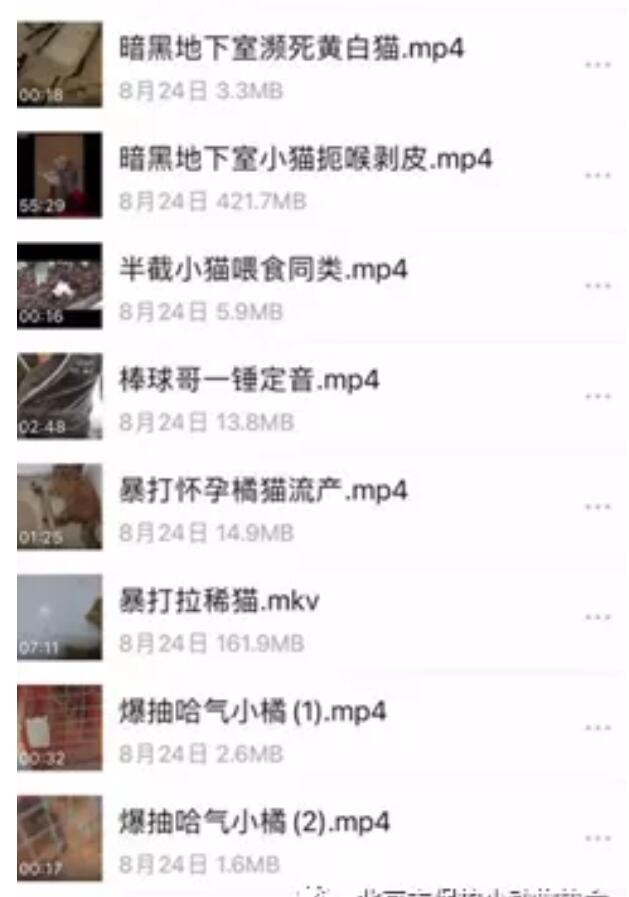Open the overflow menu for the 1.6MB file

597,839
